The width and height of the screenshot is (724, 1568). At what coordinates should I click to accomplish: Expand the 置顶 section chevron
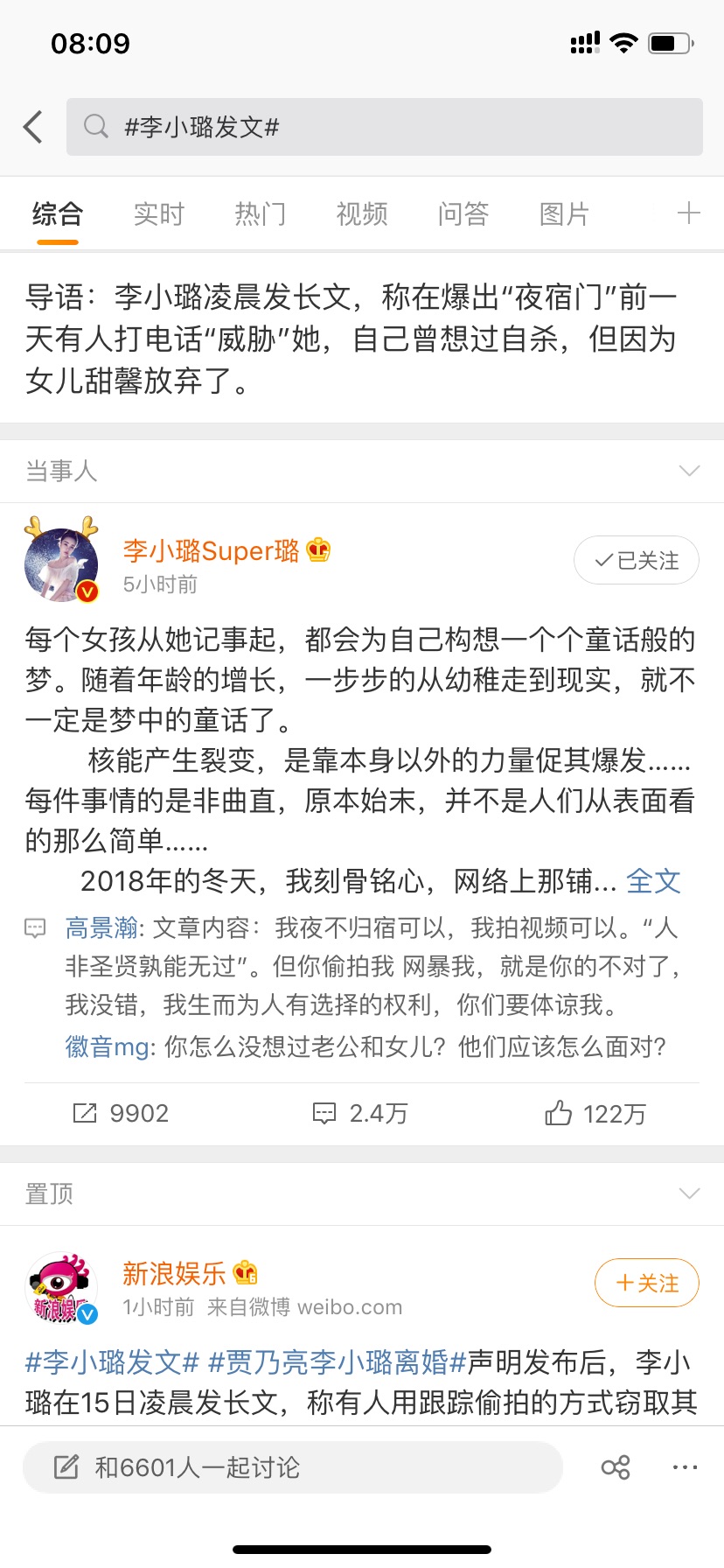pos(689,1193)
